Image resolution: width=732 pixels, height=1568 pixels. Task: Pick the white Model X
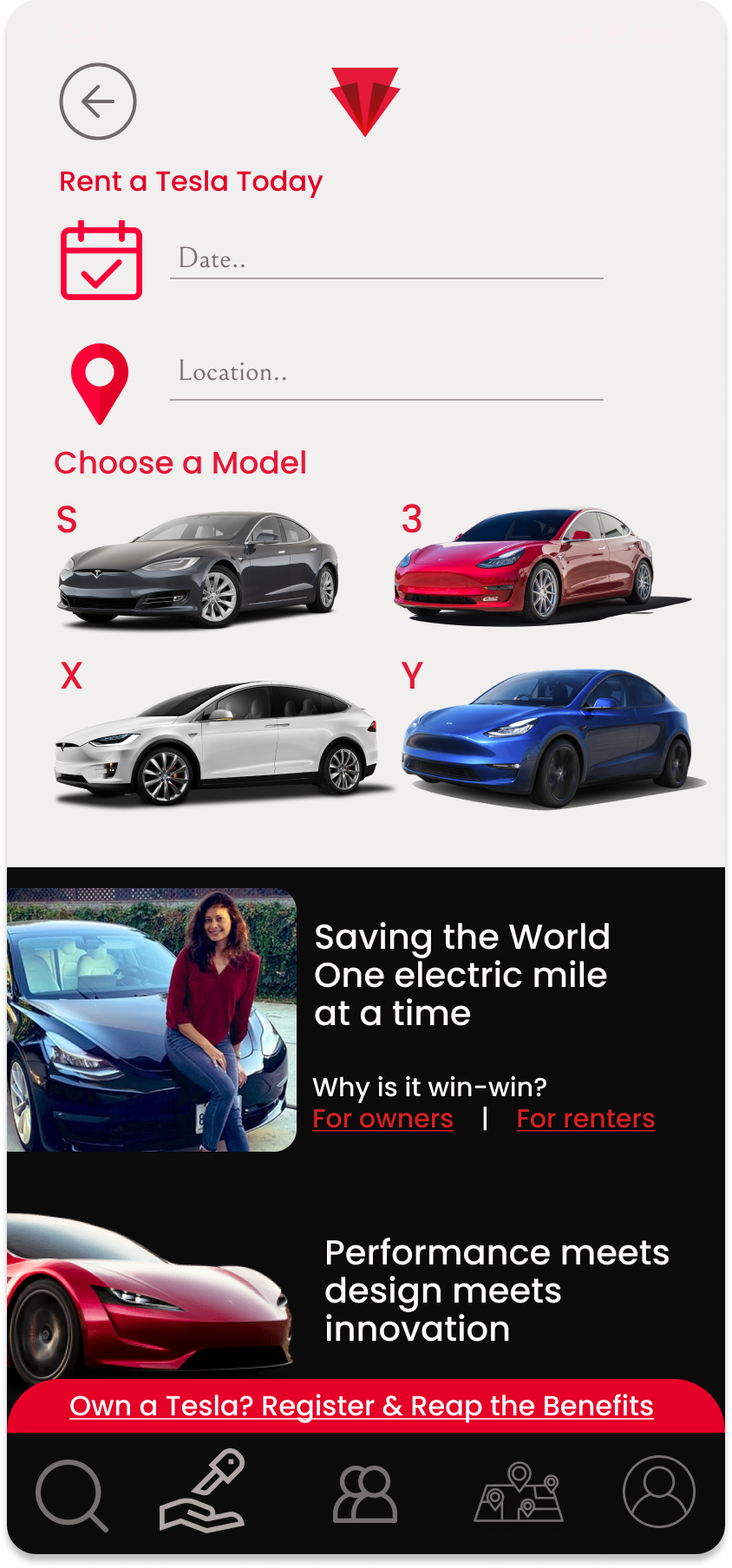point(217,742)
